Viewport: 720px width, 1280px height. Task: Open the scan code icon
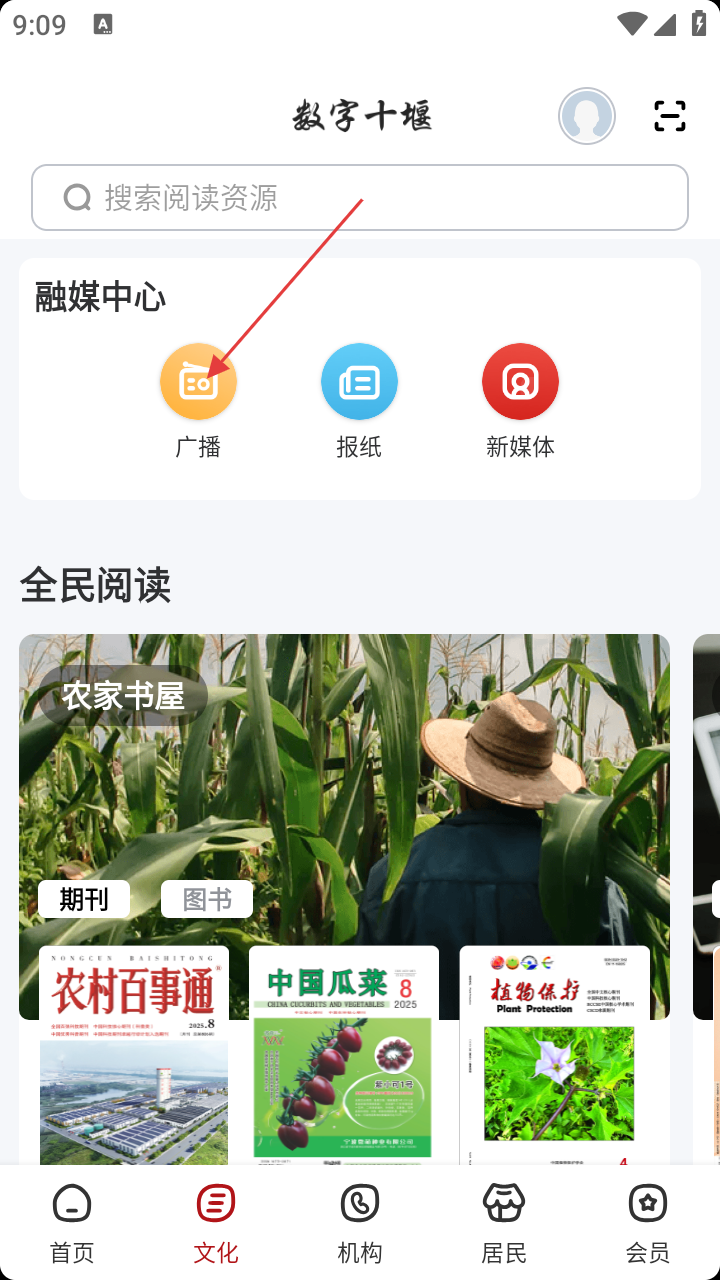click(x=670, y=116)
